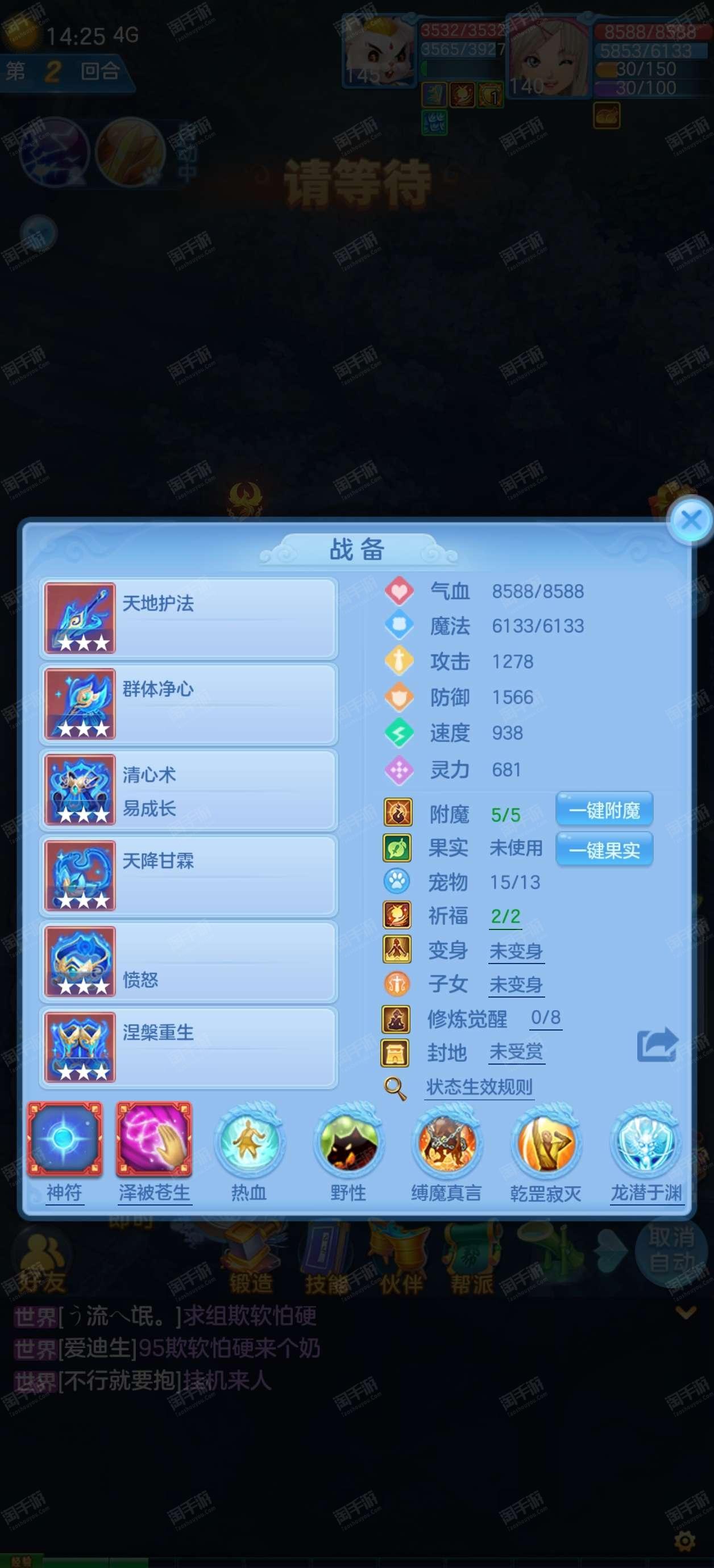
Task: Tap the 一键果实 button
Action: (604, 850)
